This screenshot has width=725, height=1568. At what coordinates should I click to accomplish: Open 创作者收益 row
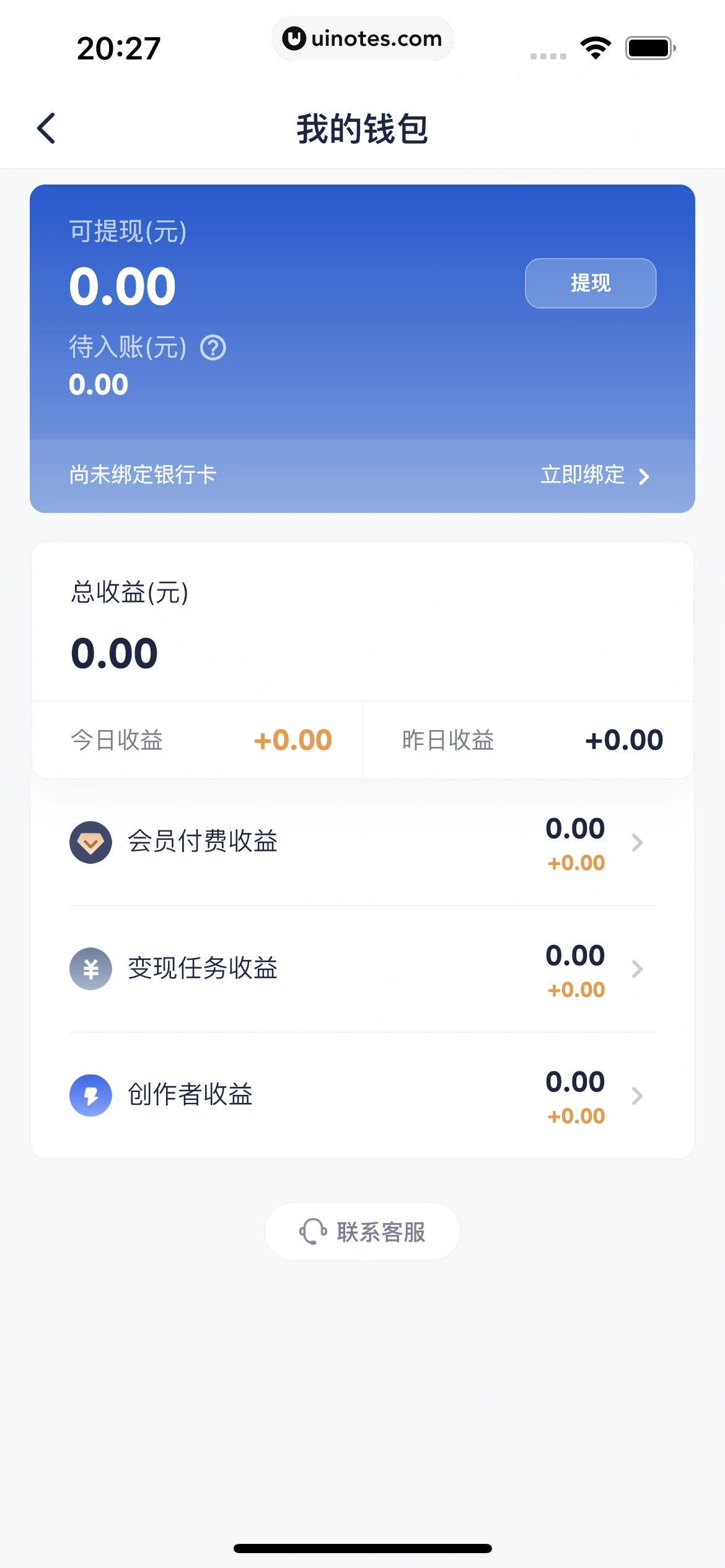[362, 1095]
